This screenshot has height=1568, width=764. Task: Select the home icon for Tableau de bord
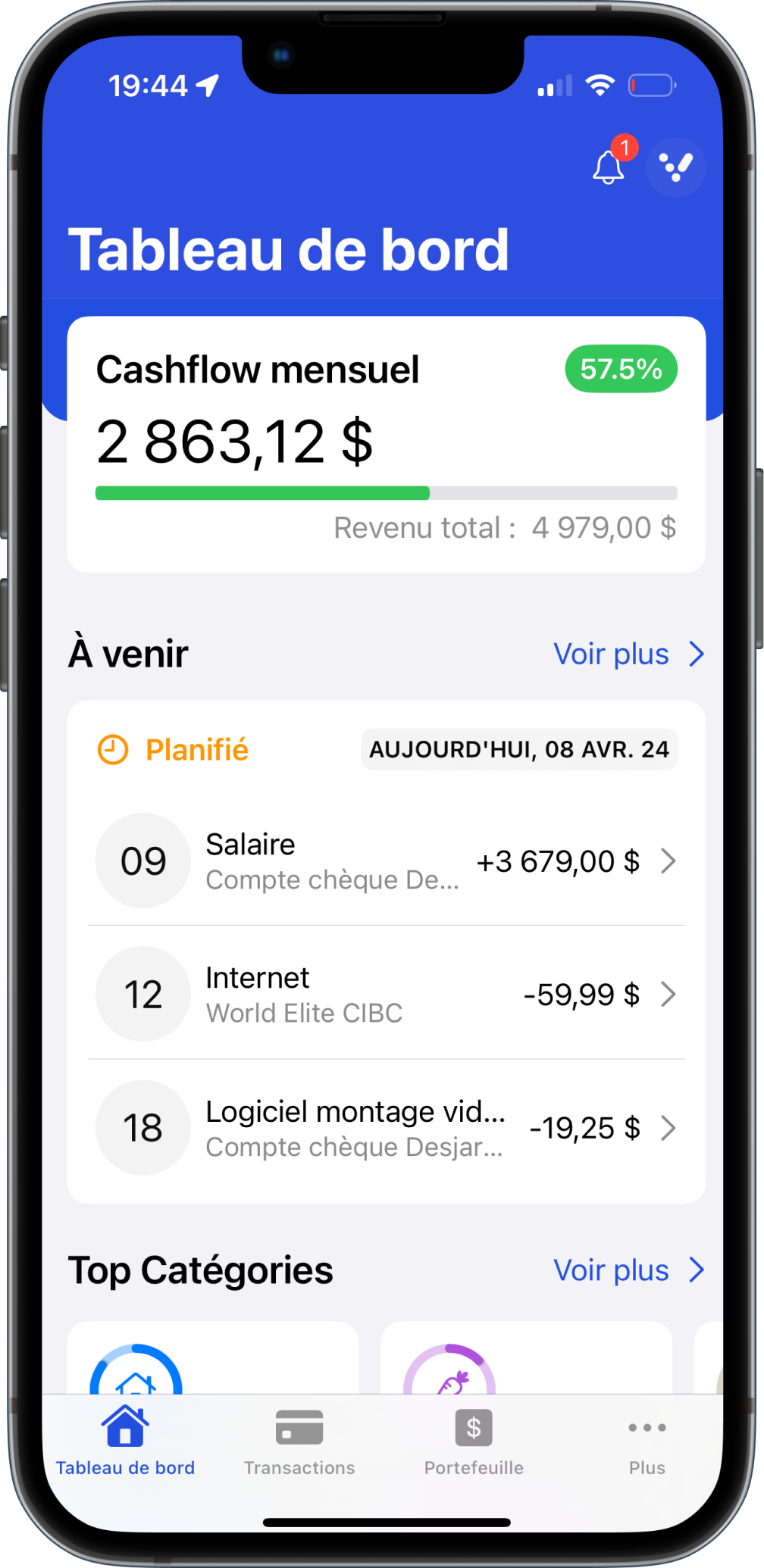(x=125, y=1427)
